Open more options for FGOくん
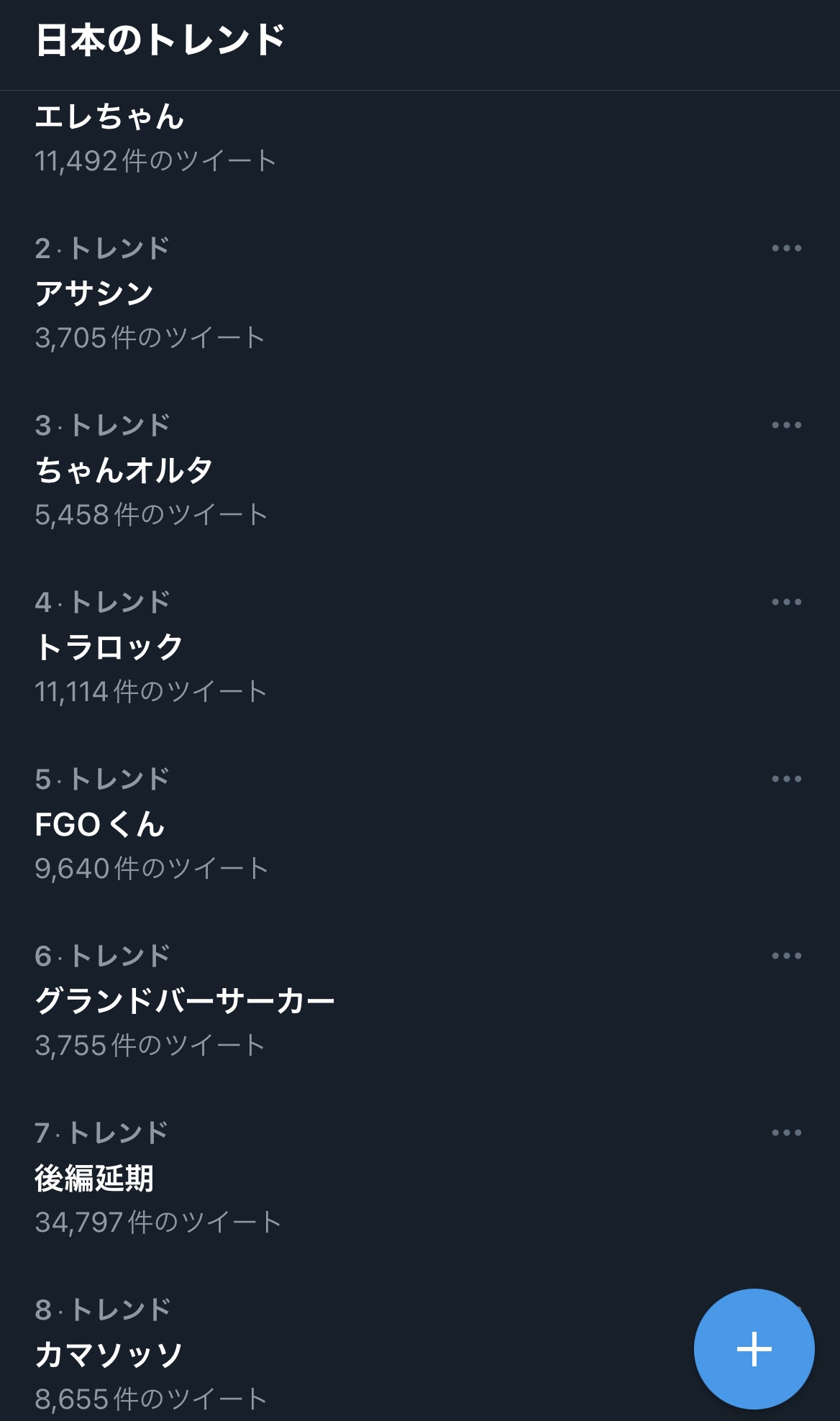840x1421 pixels. (x=786, y=780)
